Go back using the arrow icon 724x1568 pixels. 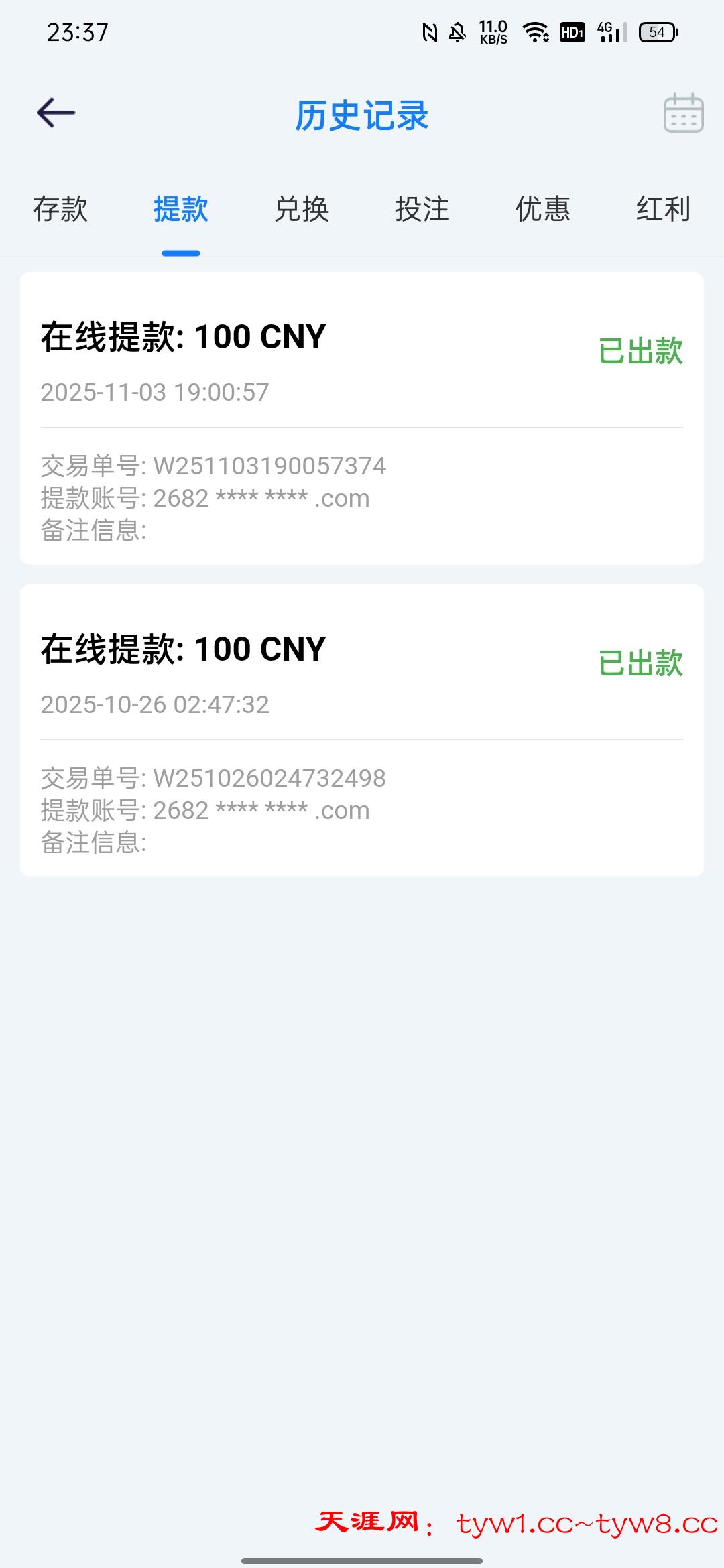pyautogui.click(x=56, y=113)
